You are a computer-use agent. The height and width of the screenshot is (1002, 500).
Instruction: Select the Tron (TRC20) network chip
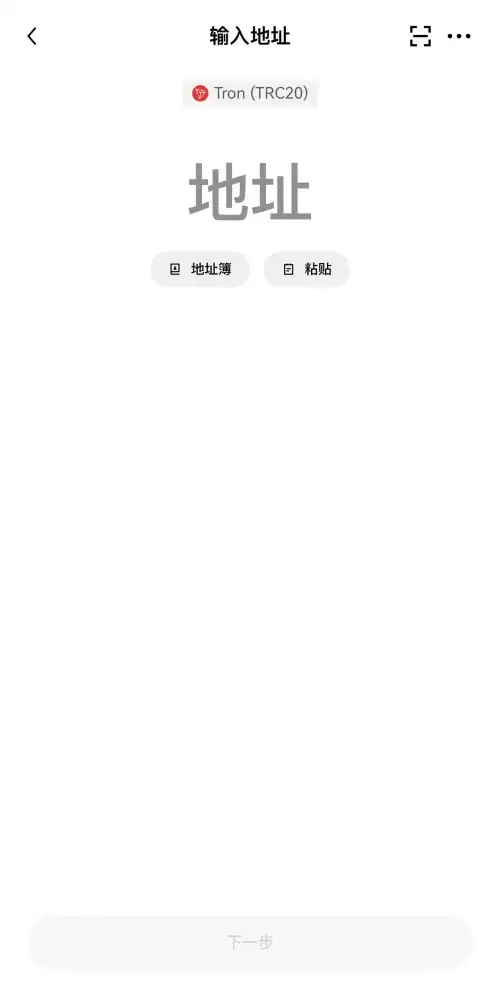[x=250, y=93]
